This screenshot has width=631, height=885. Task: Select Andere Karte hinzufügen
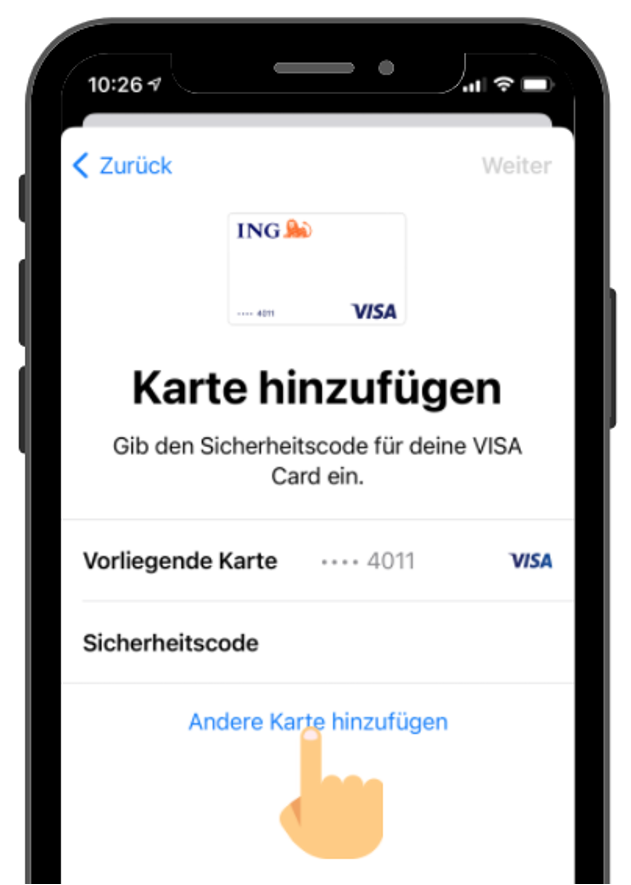[x=318, y=721]
